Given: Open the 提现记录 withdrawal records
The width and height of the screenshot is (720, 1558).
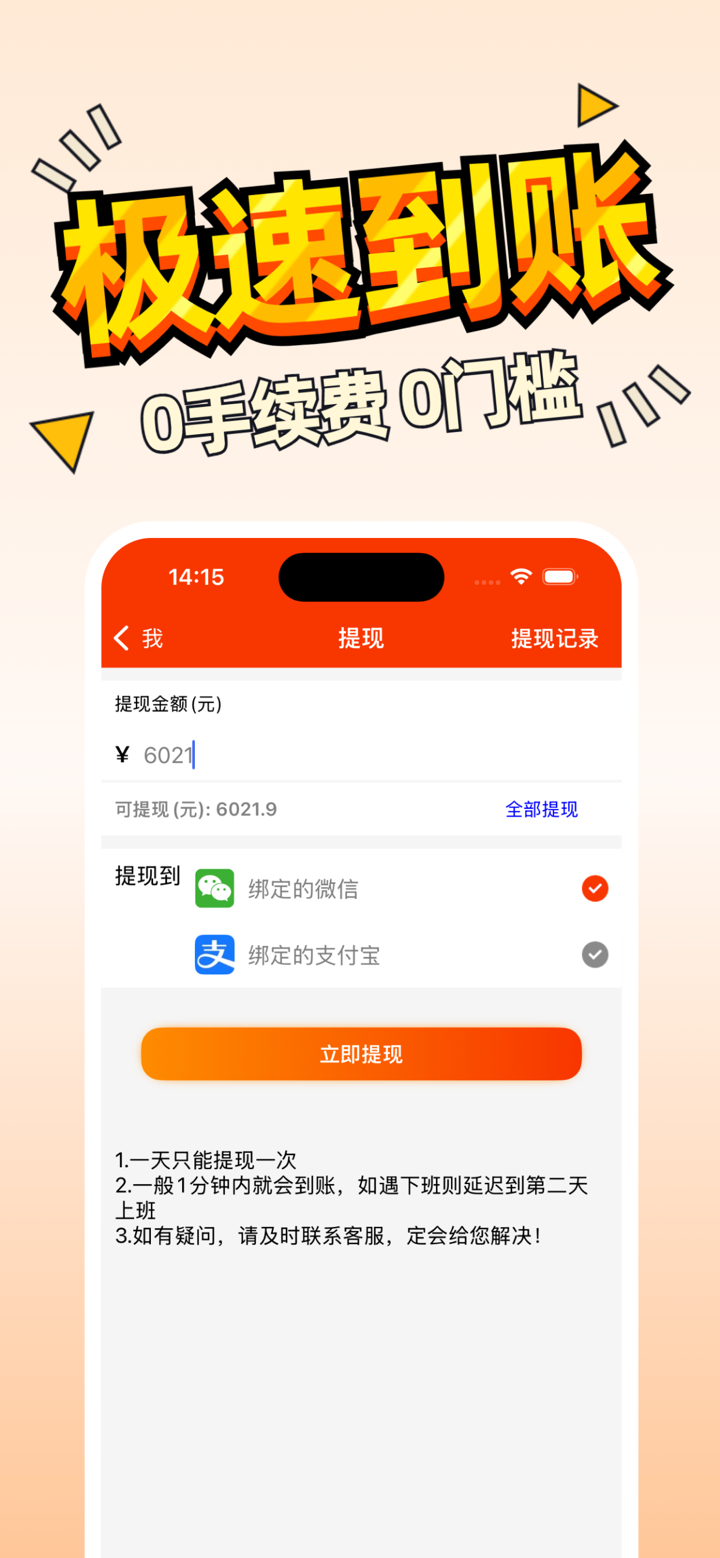Looking at the screenshot, I should click(x=555, y=637).
